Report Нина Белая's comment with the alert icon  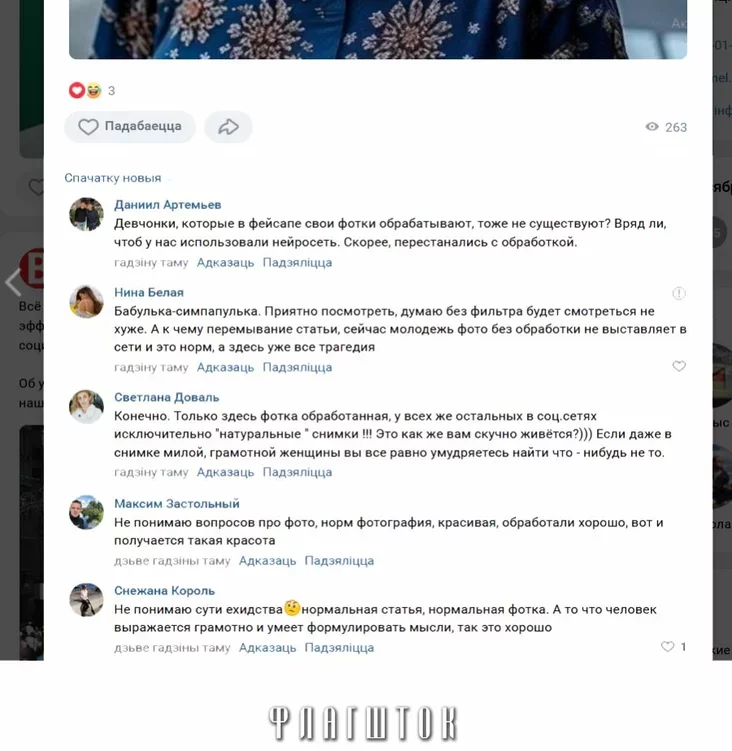679,293
